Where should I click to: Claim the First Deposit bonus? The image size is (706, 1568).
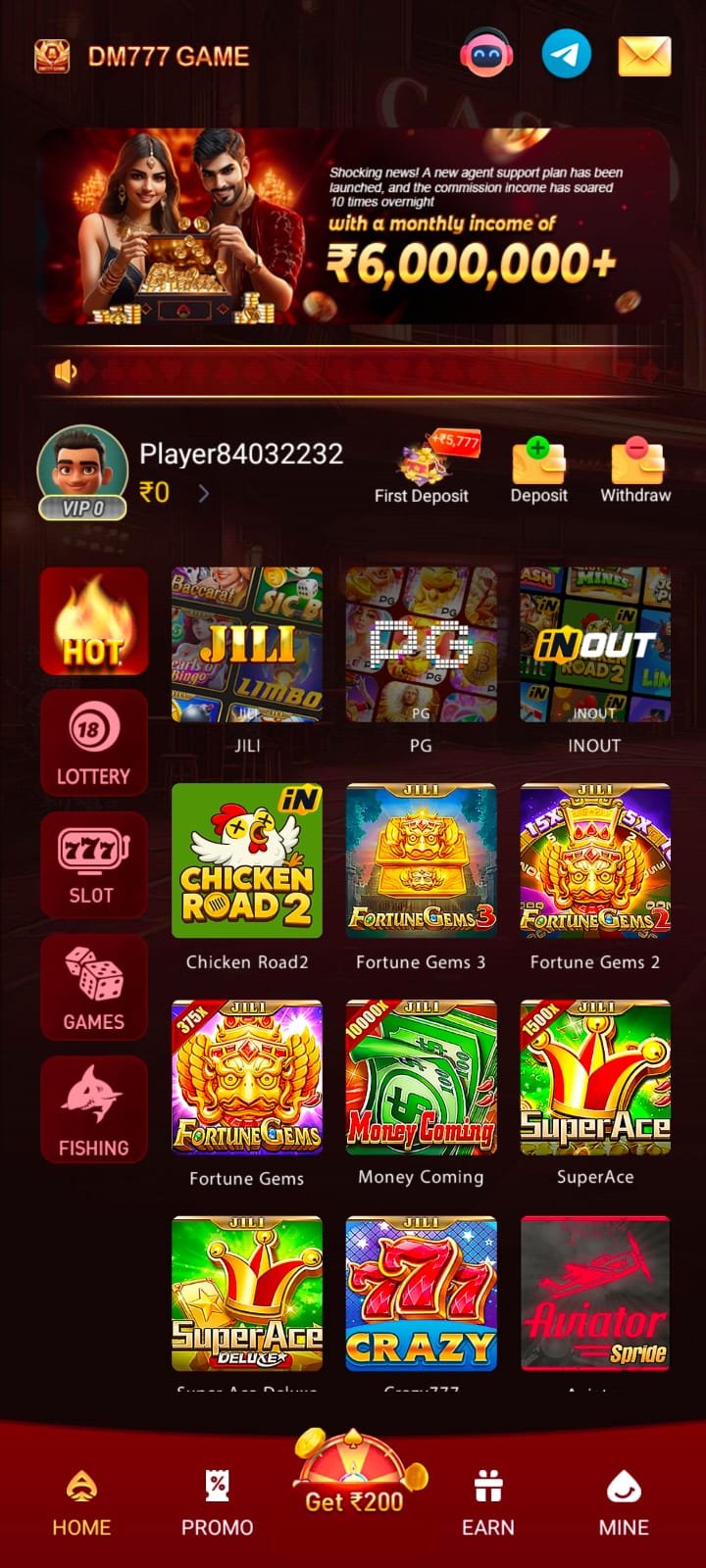click(x=422, y=468)
